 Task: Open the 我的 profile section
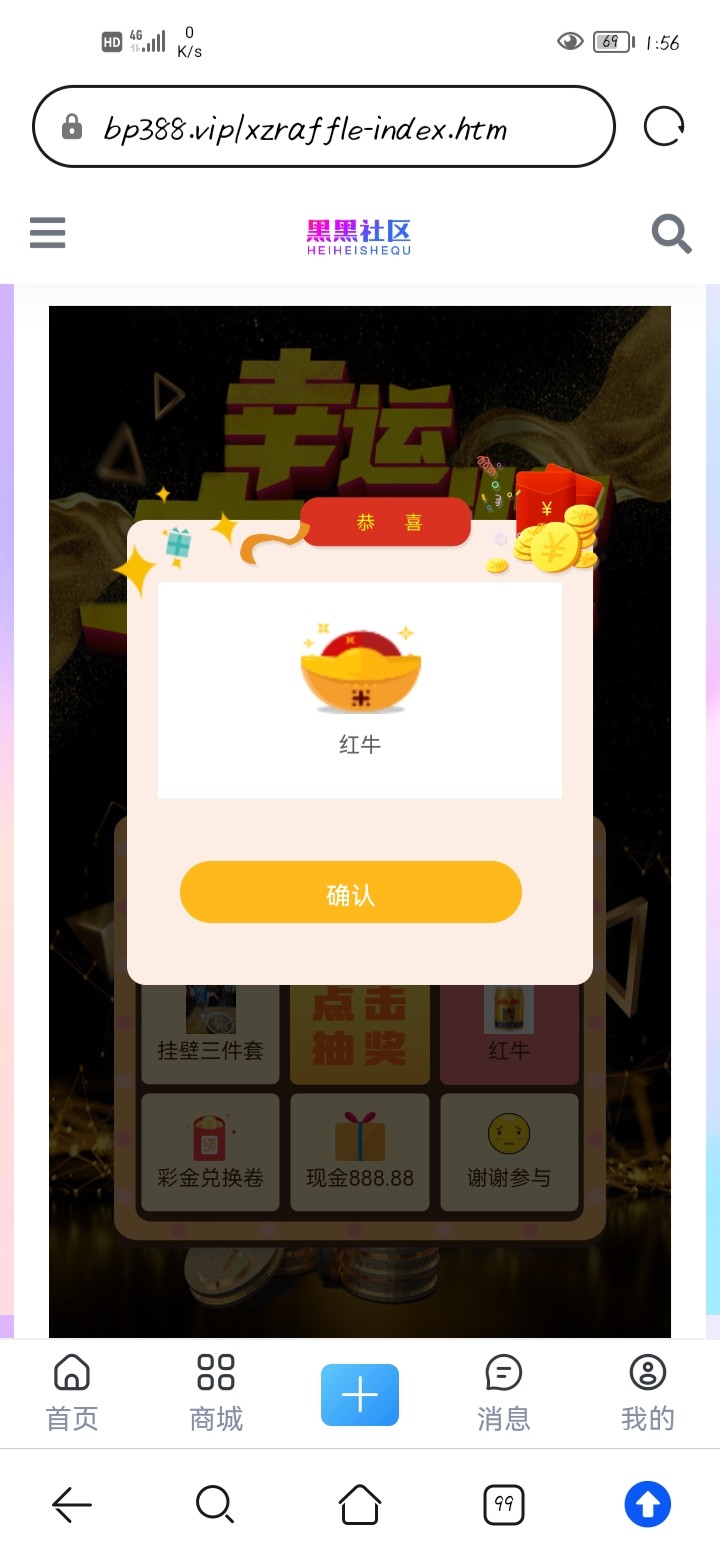click(x=648, y=1393)
